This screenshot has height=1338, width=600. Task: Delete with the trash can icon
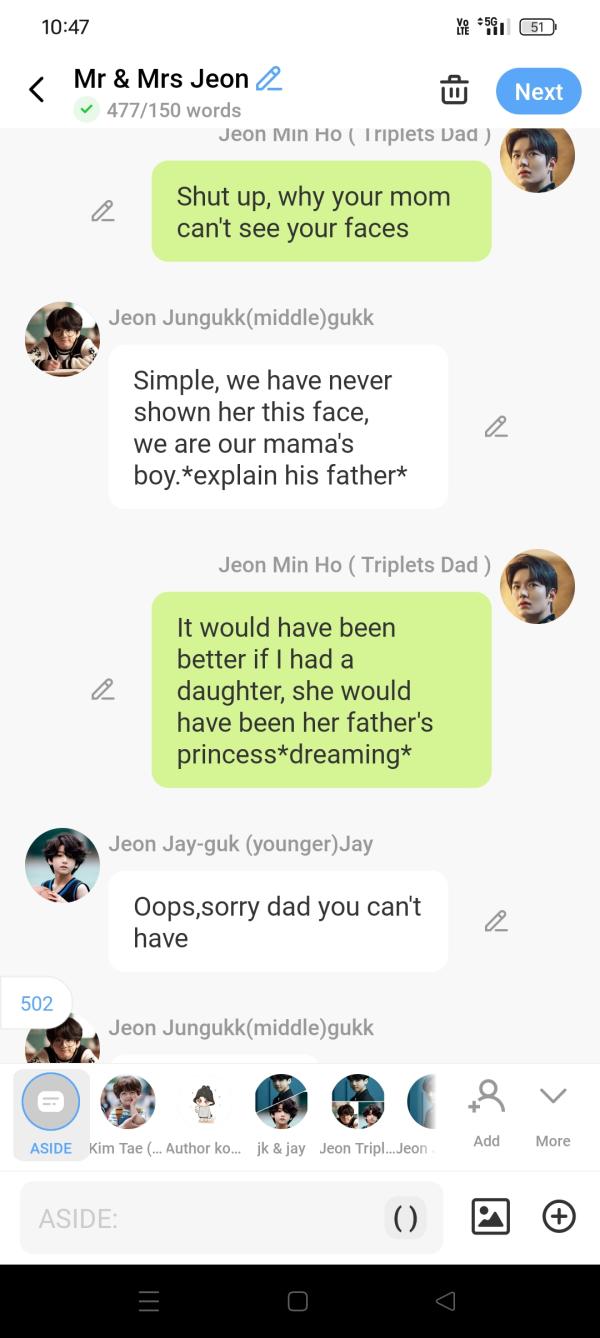[x=454, y=90]
